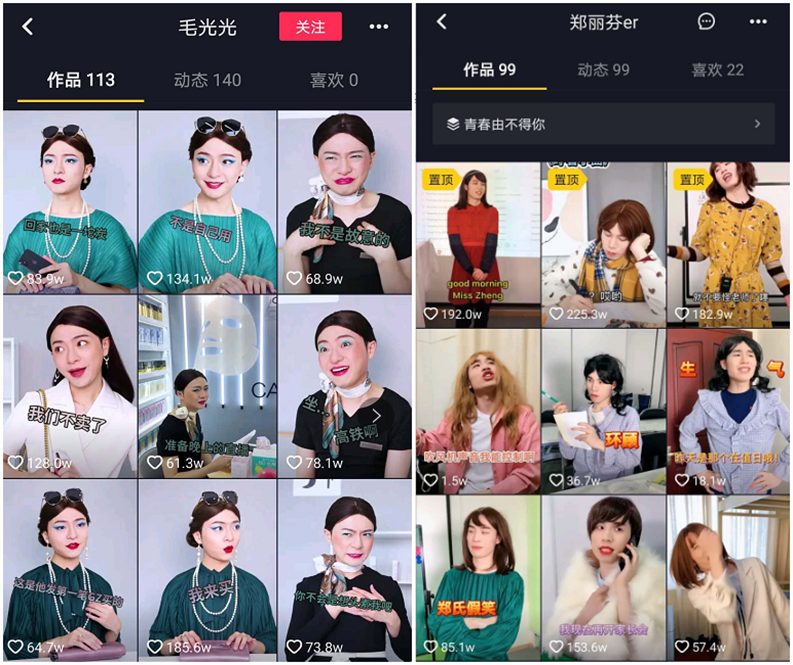Open the pinned video good morning Miss Zheng
Screen dimensions: 793x665
tap(478, 245)
